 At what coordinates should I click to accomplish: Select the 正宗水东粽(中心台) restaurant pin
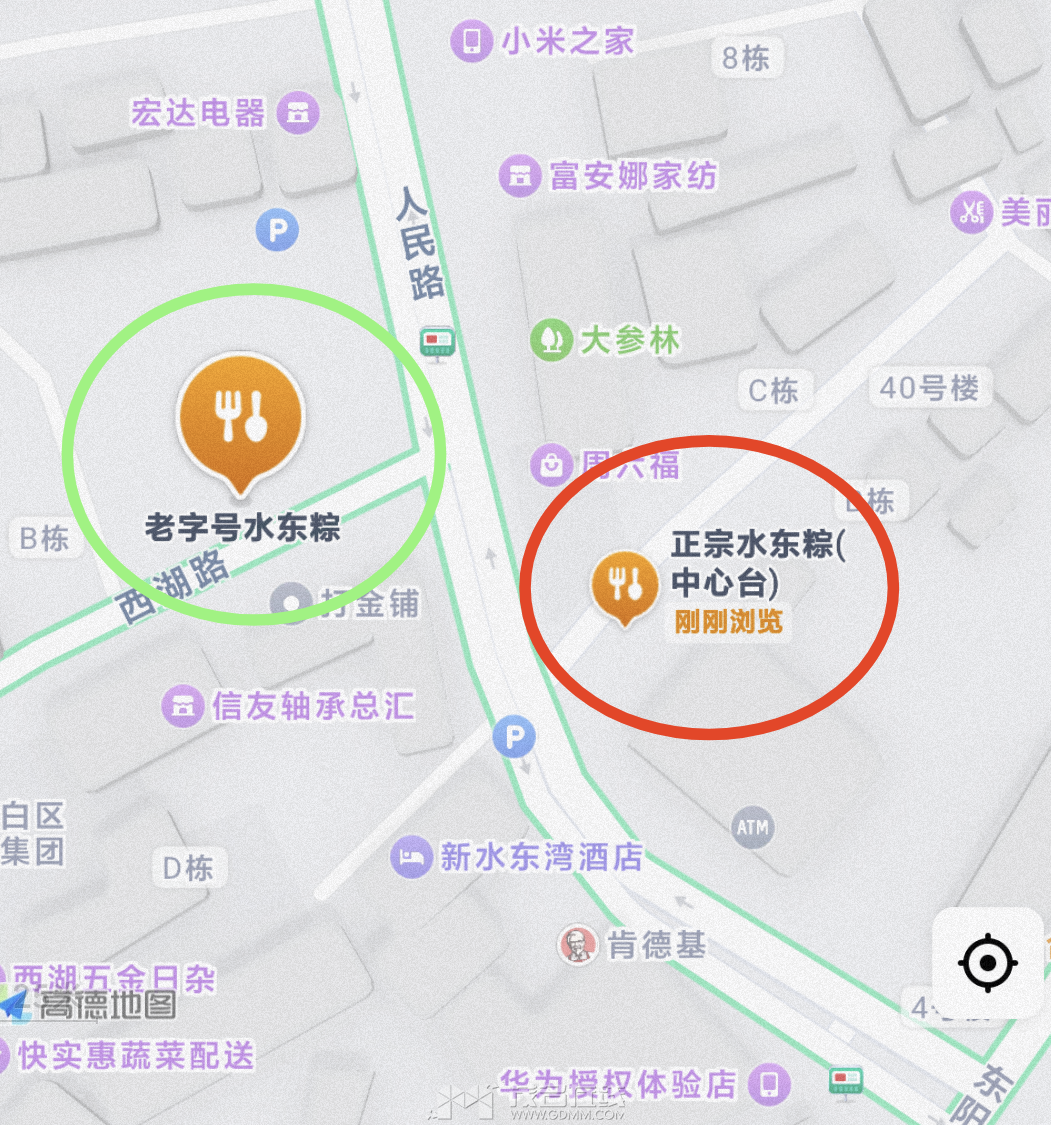pos(625,586)
